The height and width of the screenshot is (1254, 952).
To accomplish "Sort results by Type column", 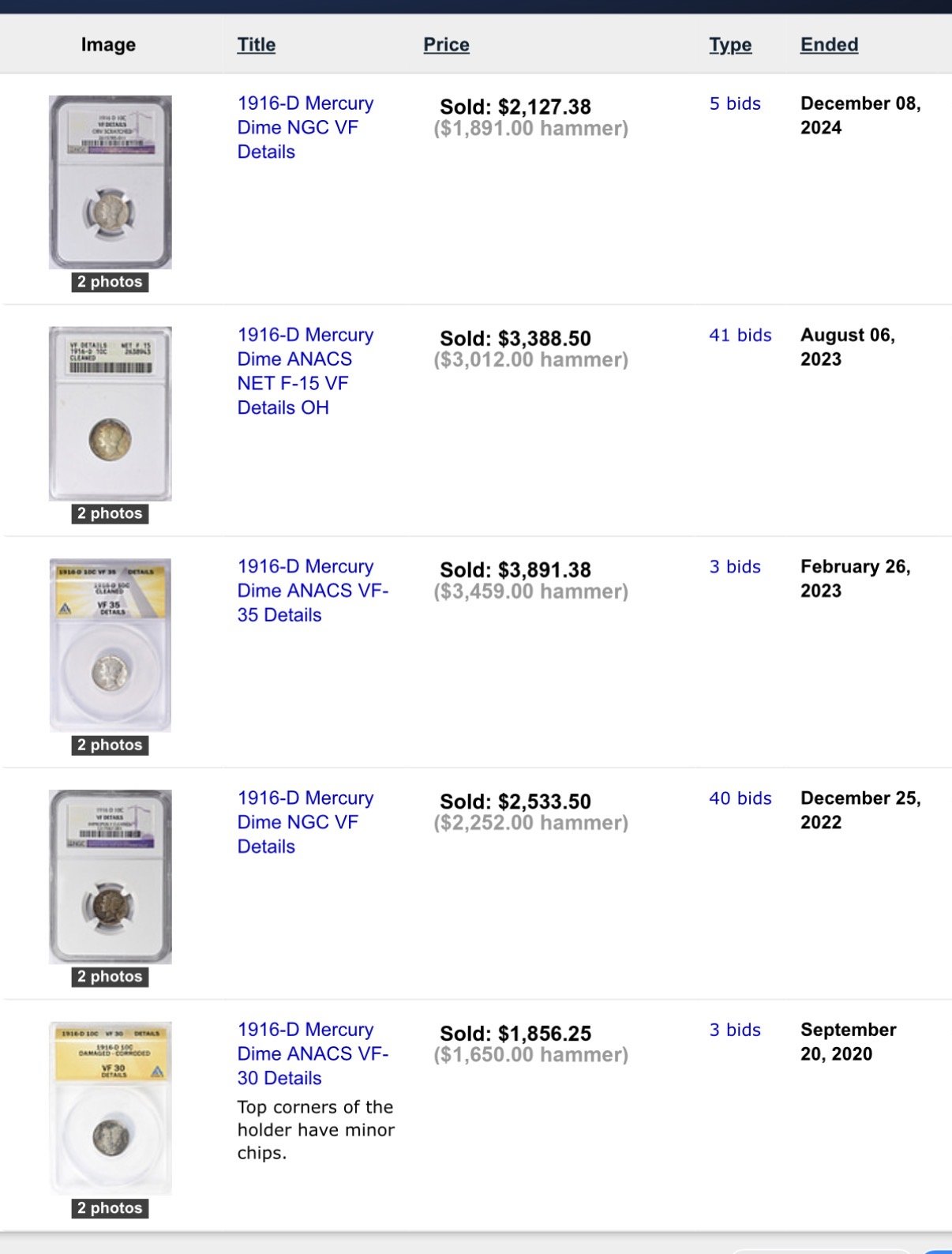I will [729, 45].
